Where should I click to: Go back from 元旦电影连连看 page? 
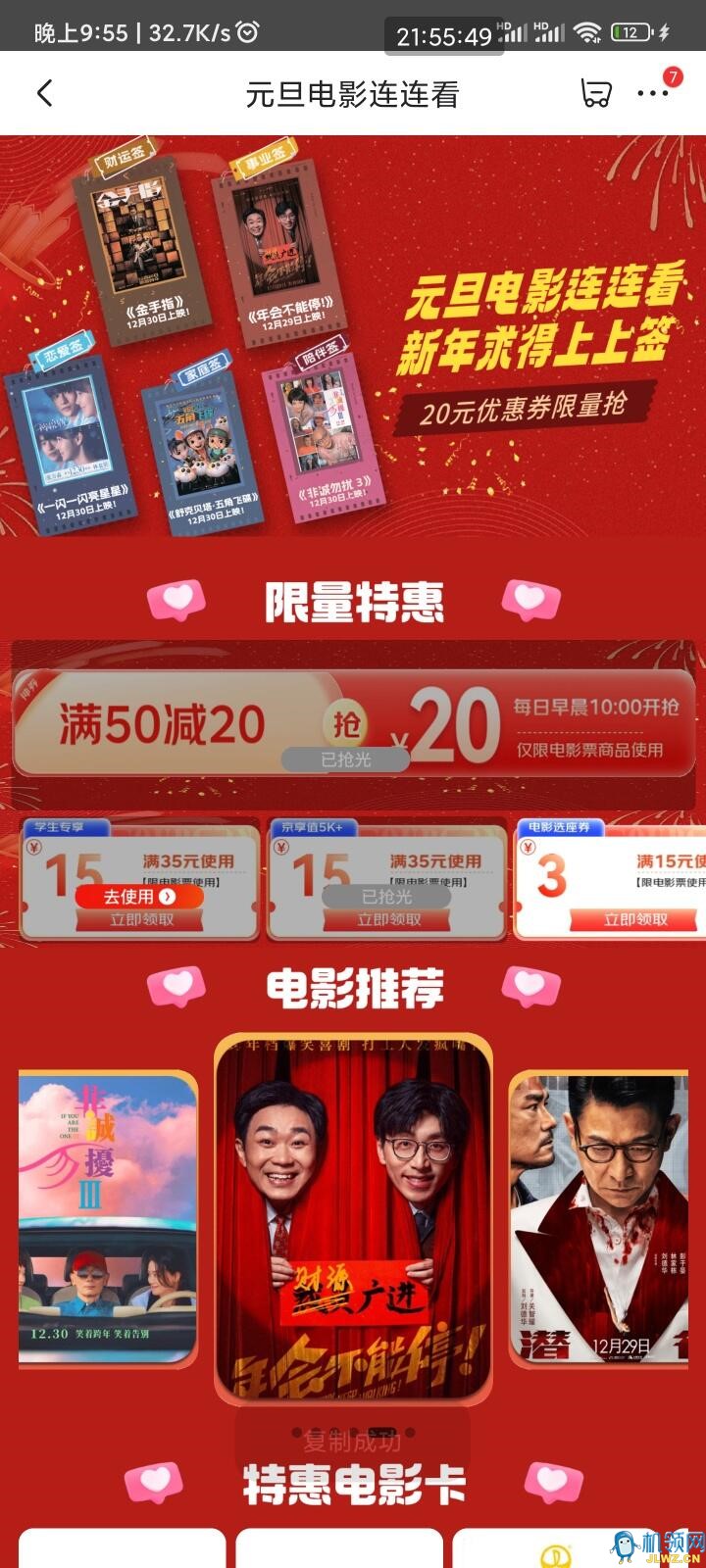click(44, 94)
